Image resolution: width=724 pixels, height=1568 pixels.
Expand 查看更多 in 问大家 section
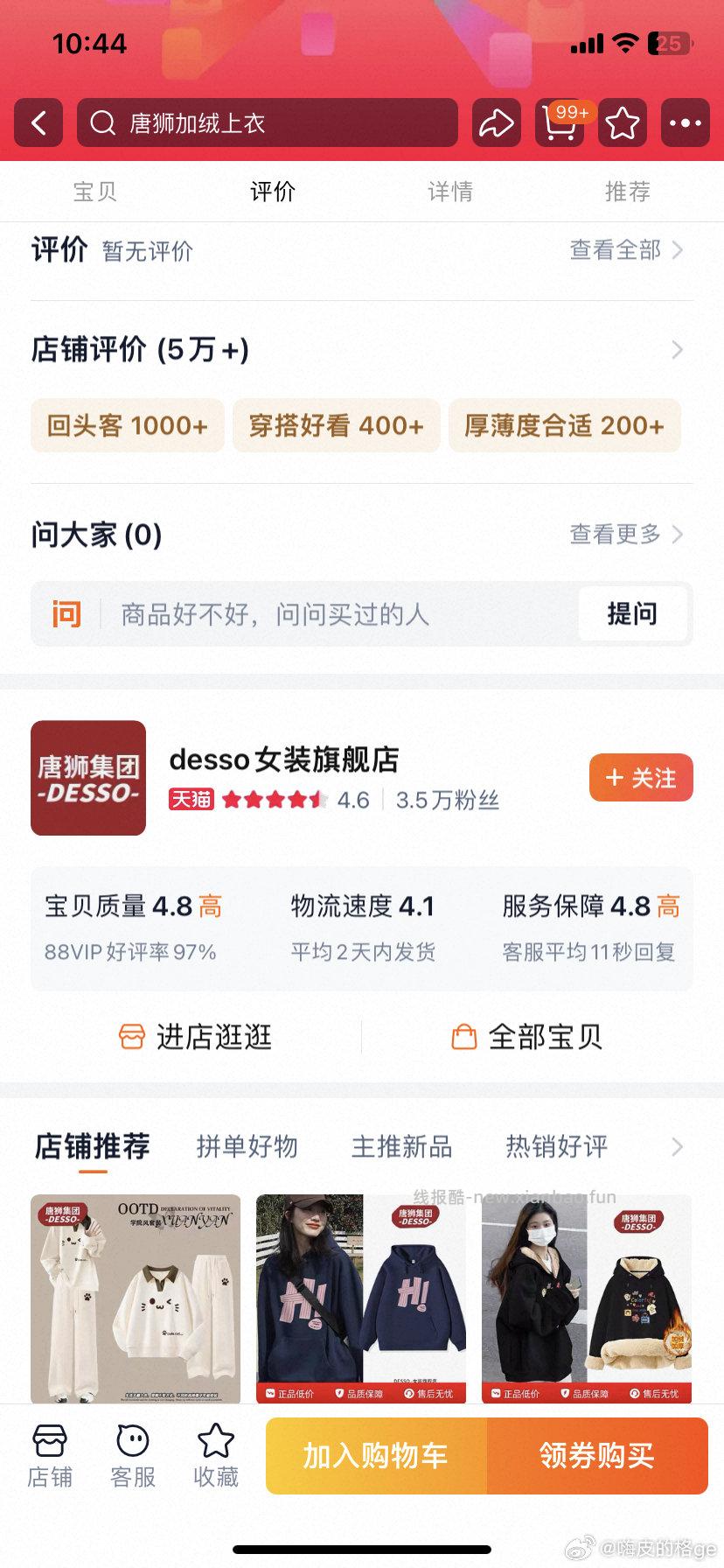point(615,535)
